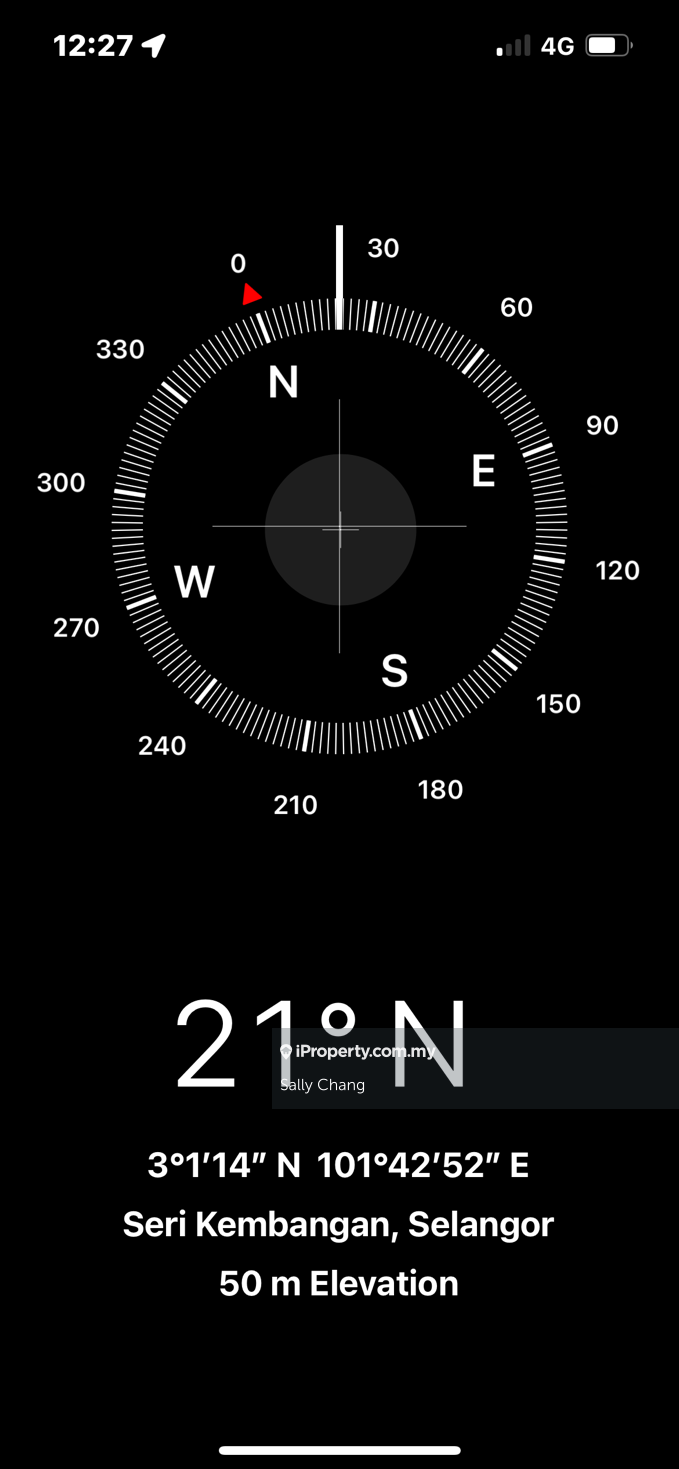
Task: Open coordinates 3°1′14″ N 101°42′52″ E in Maps
Action: point(338,1165)
